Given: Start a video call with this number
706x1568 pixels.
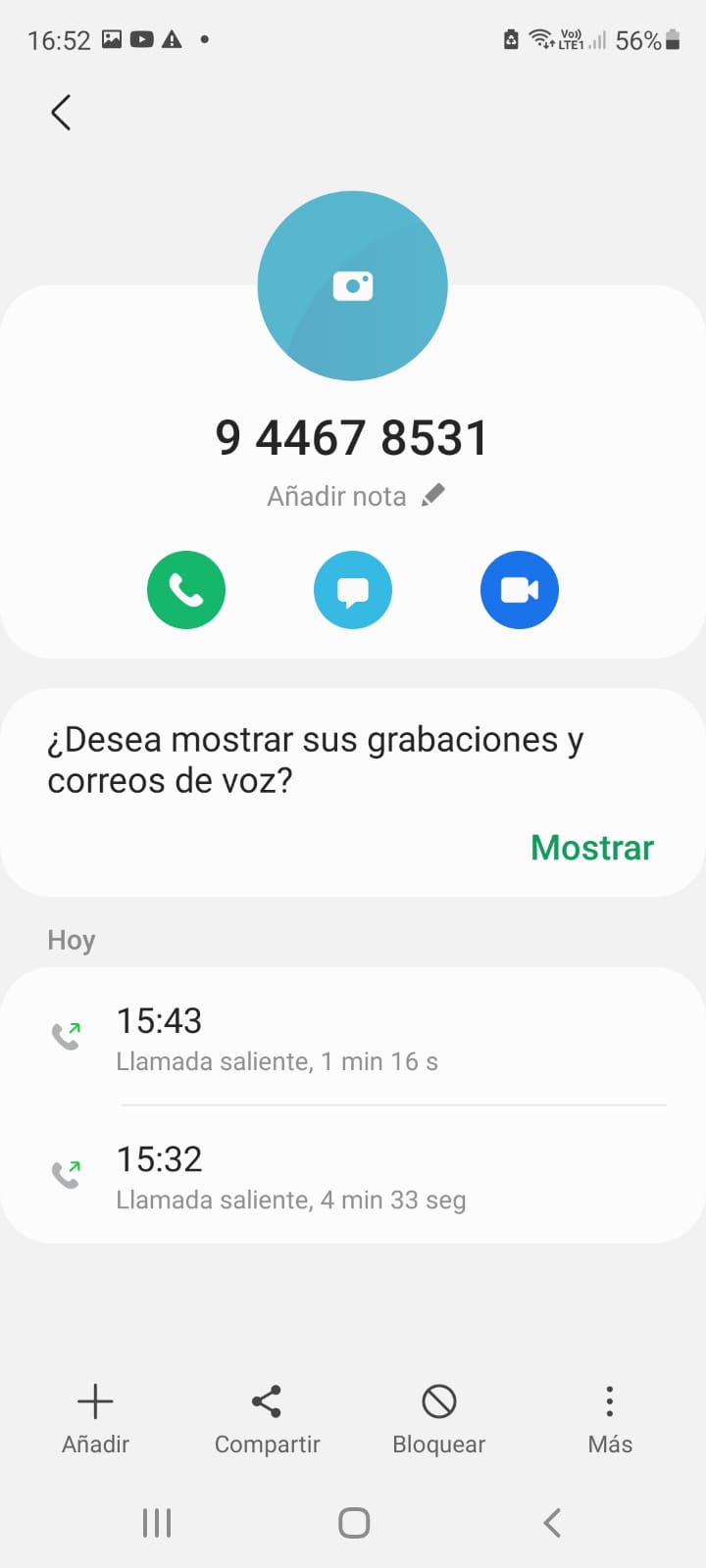Looking at the screenshot, I should (x=520, y=590).
